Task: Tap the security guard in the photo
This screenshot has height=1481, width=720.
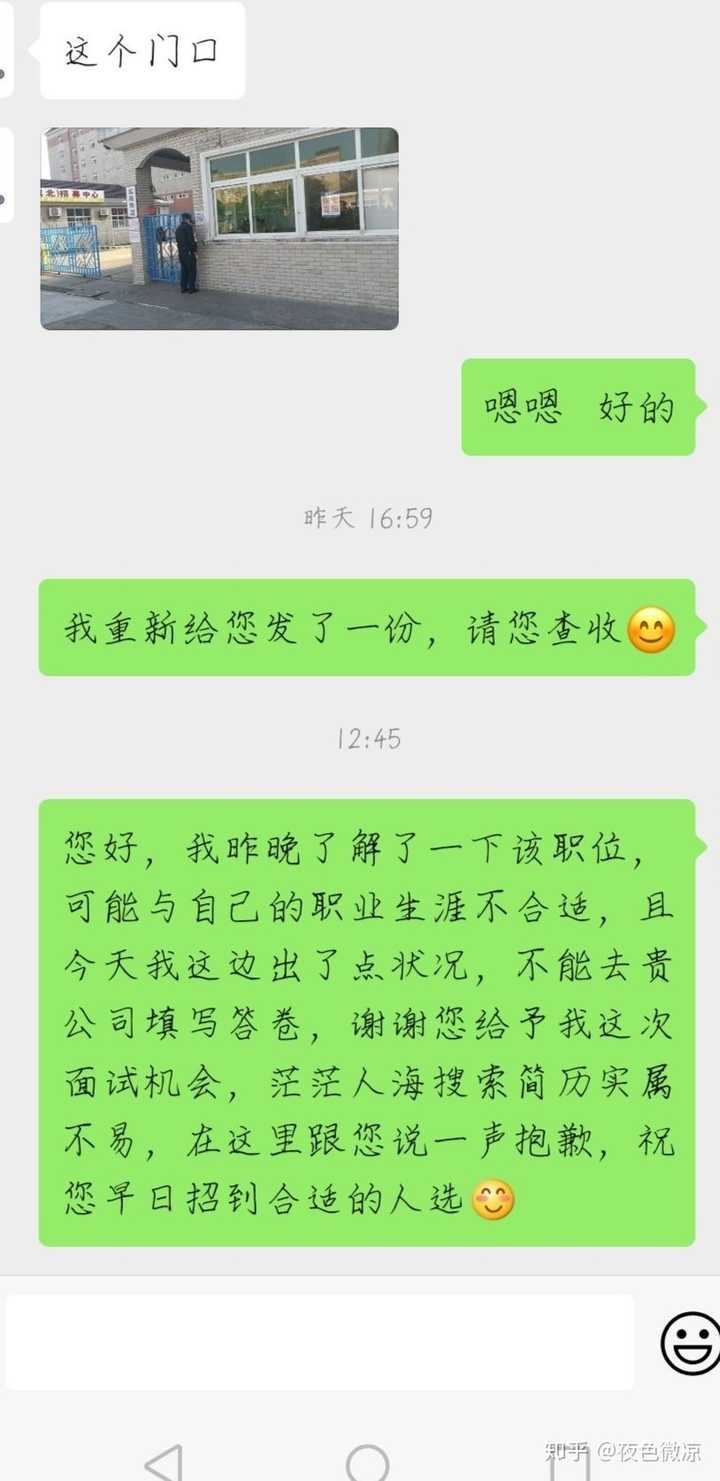Action: 187,250
